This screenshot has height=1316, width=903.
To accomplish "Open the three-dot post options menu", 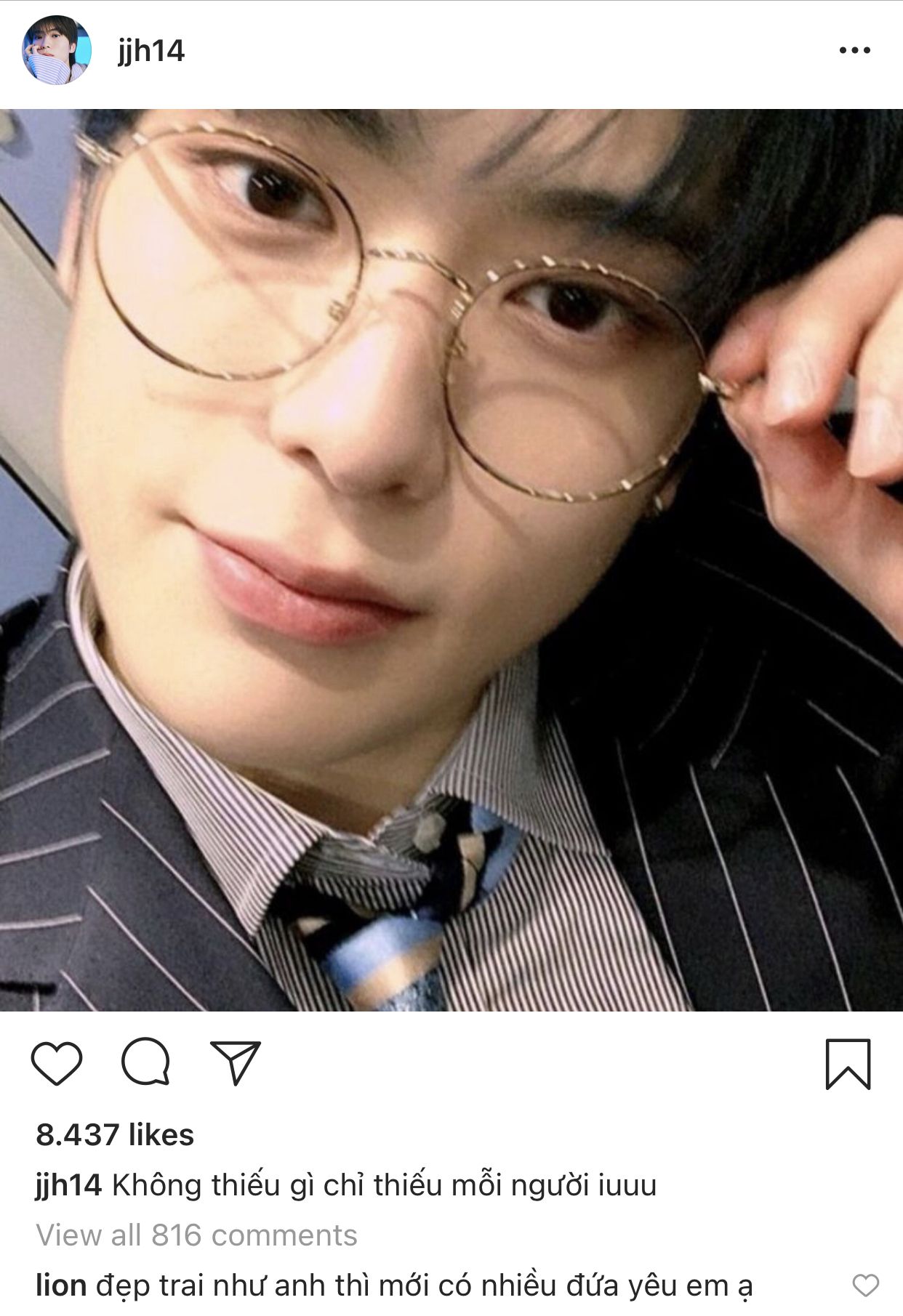I will click(854, 50).
